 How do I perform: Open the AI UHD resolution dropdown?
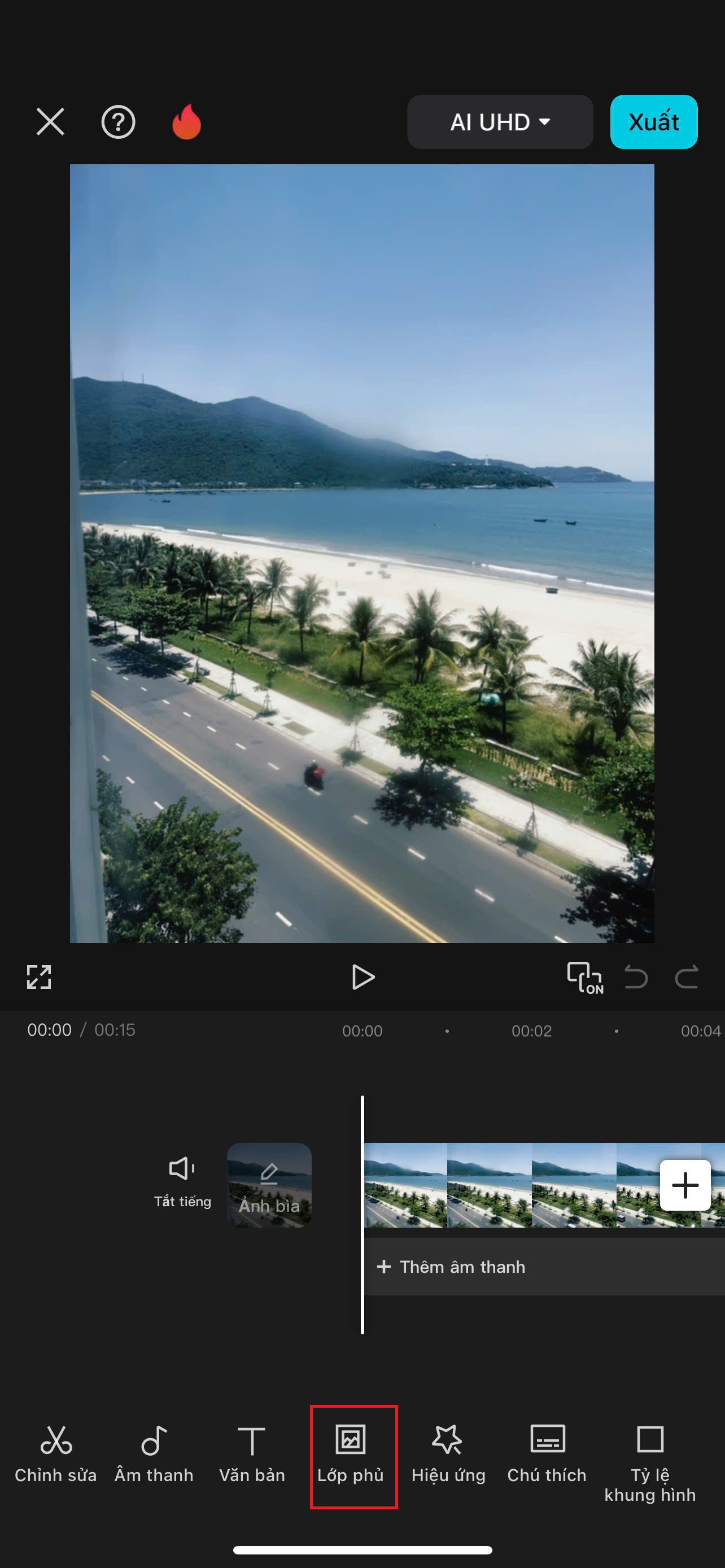click(500, 122)
